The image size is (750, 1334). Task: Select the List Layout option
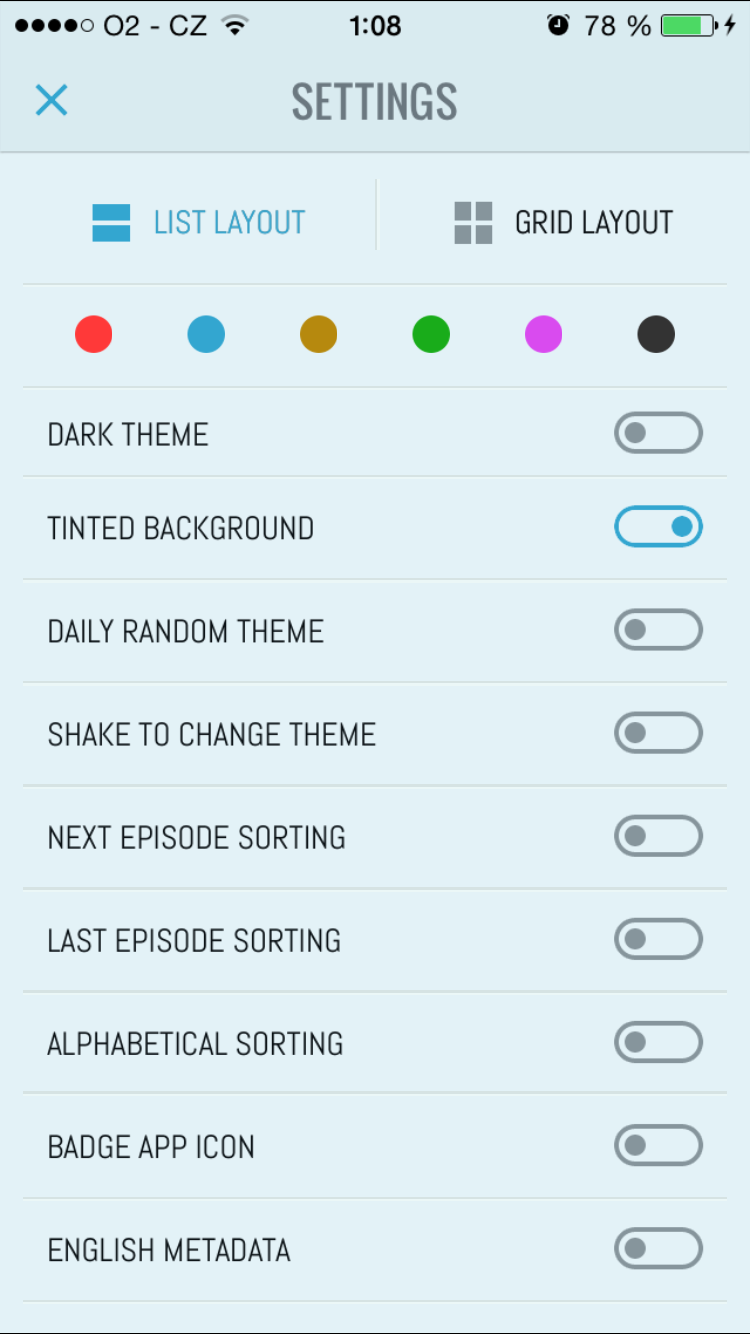click(199, 222)
